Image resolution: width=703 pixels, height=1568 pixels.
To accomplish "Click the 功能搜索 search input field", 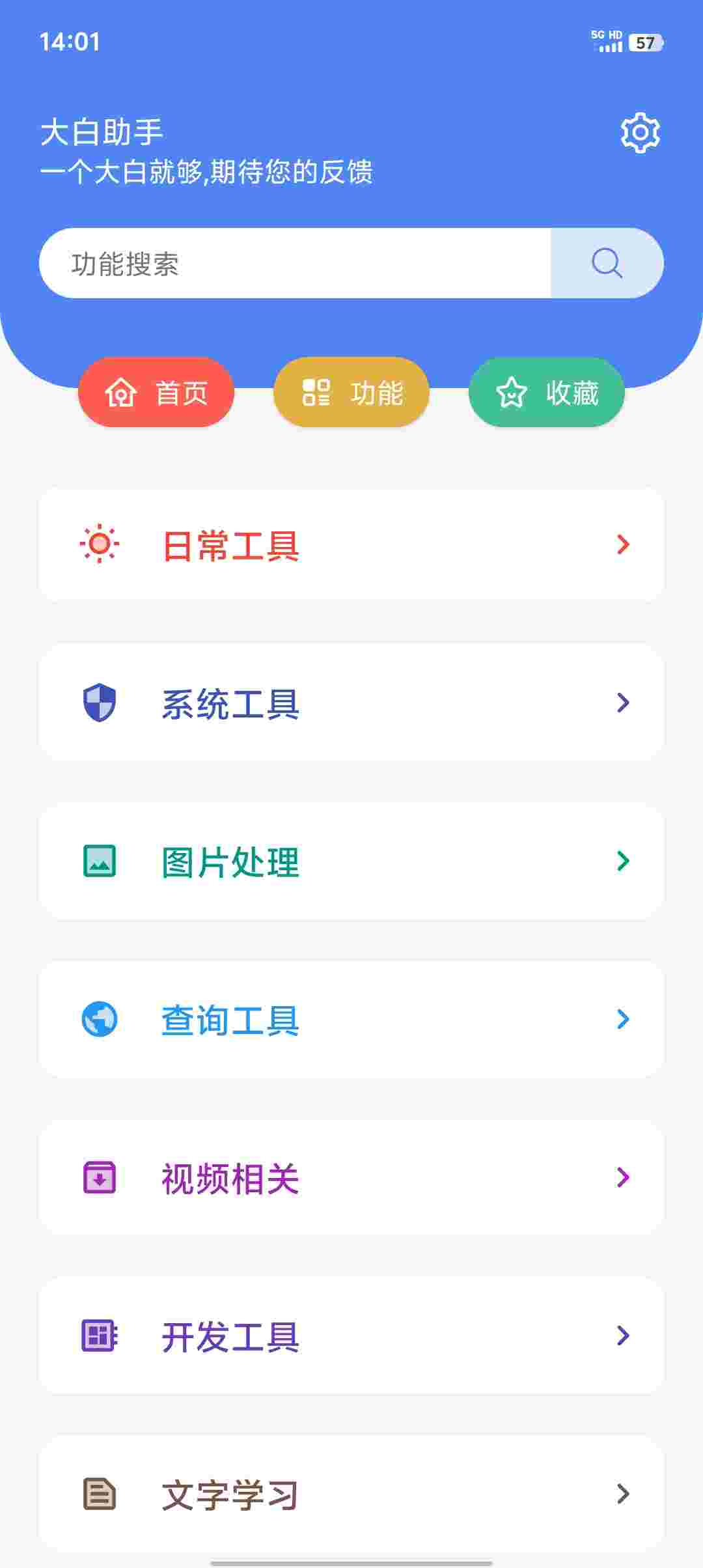I will pos(293,263).
